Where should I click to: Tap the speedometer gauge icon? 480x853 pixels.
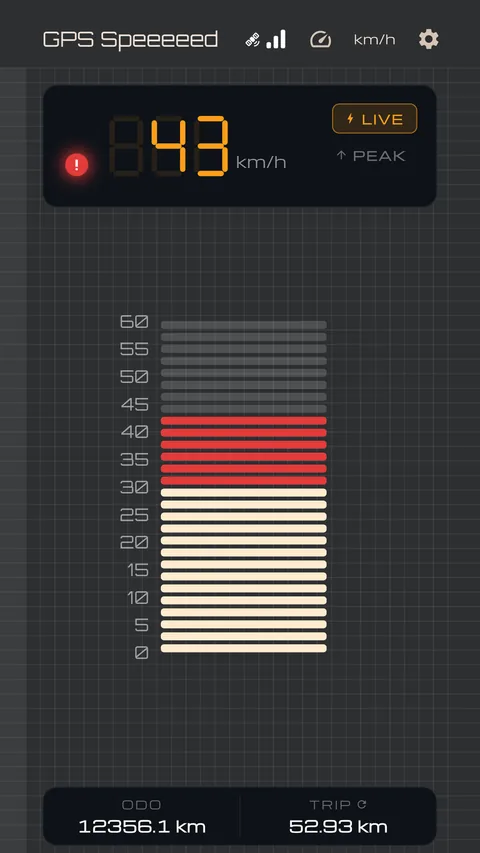321,40
